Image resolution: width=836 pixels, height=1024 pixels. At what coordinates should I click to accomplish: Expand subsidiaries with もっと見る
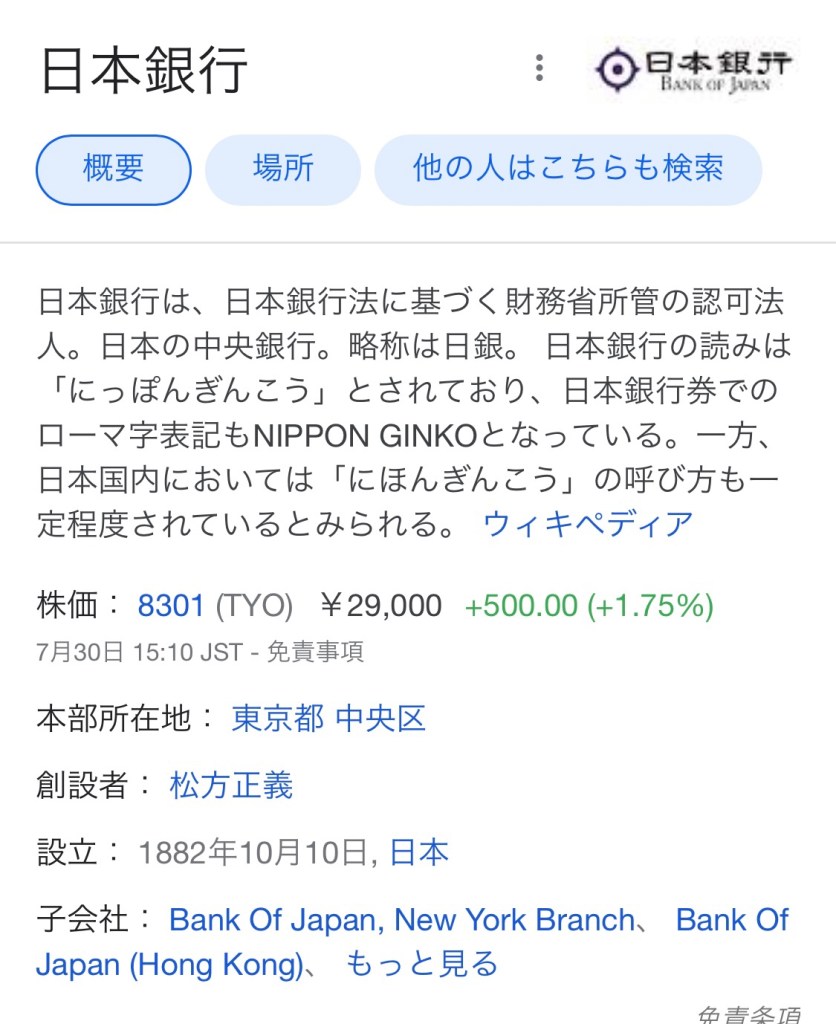point(421,964)
